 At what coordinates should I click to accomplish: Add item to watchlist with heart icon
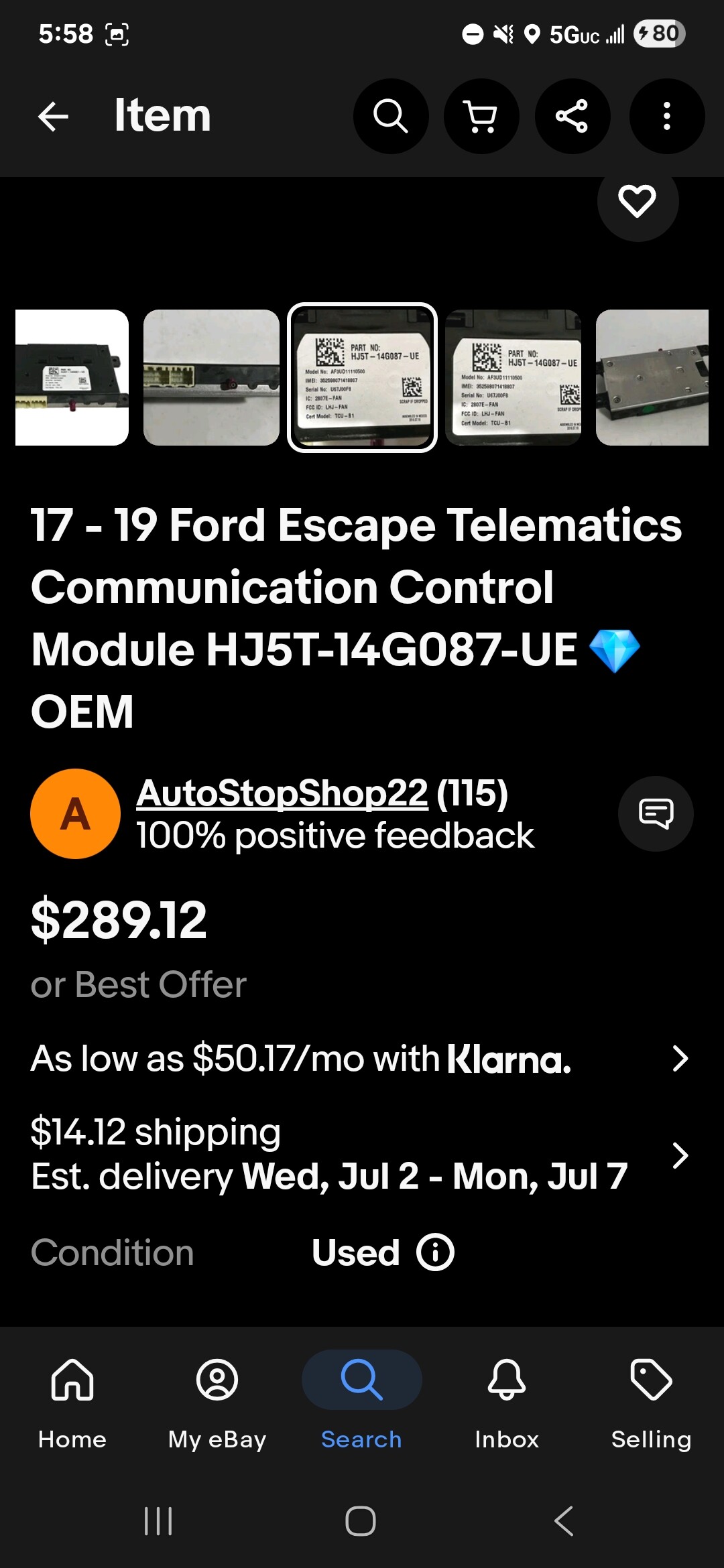click(638, 202)
